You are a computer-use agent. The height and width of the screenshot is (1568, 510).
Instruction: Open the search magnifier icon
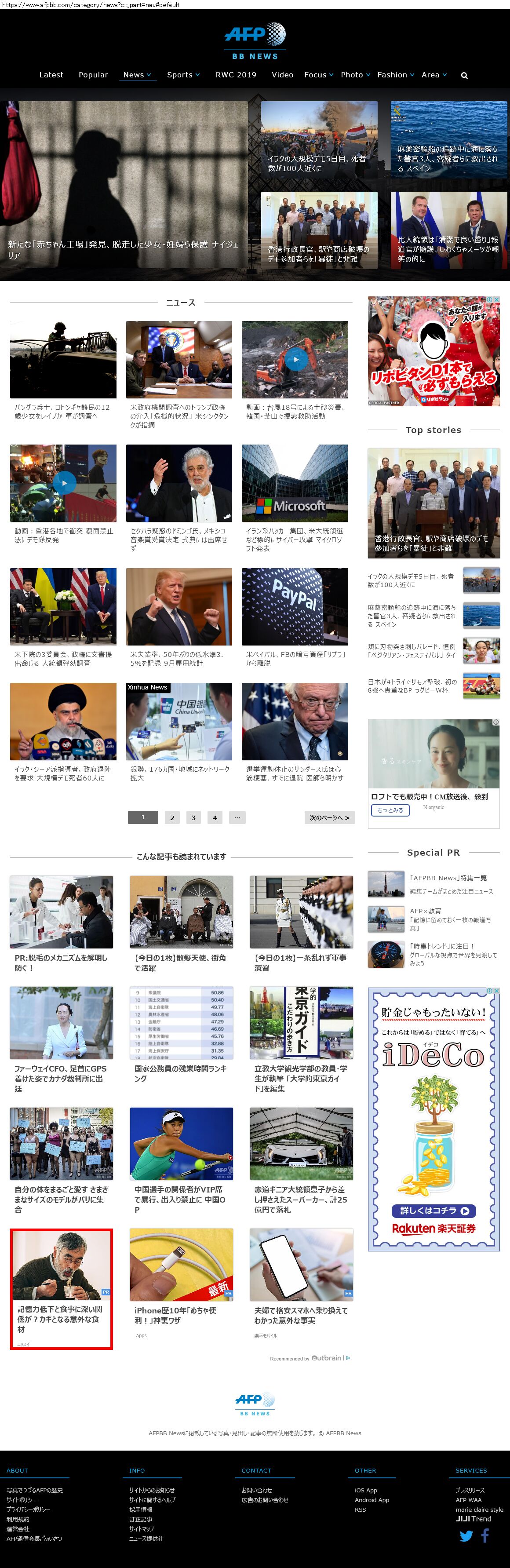[464, 76]
